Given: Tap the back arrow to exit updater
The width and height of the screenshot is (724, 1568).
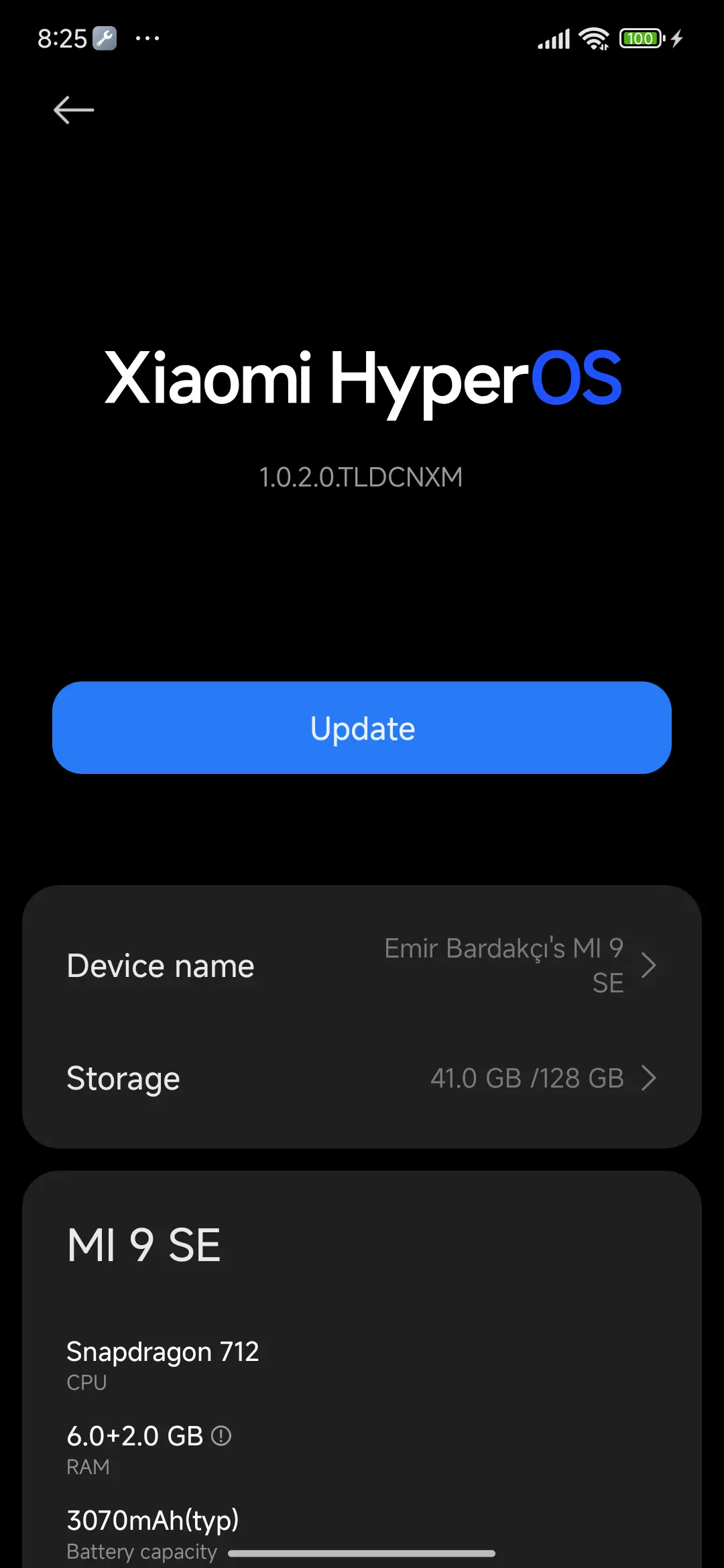Looking at the screenshot, I should pos(74,109).
